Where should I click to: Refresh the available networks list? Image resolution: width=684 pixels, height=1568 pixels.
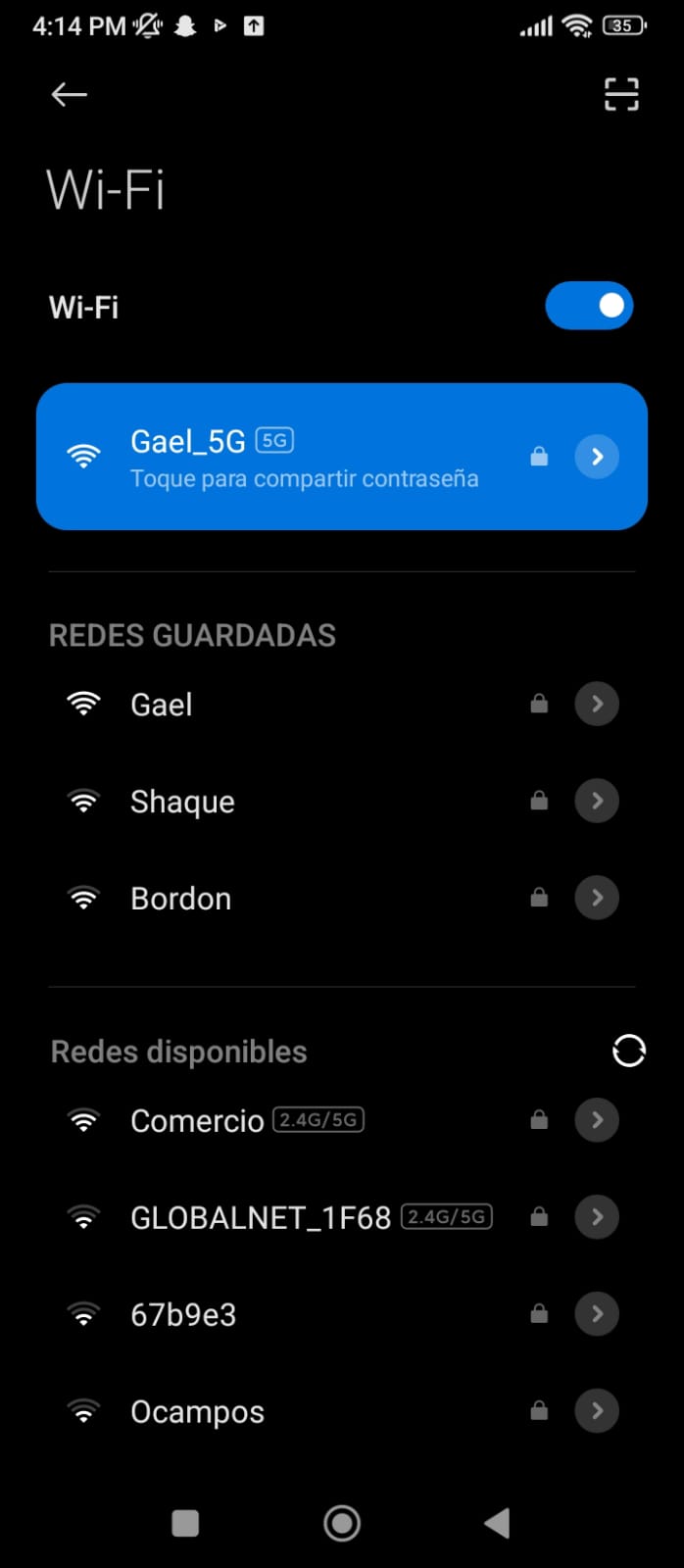tap(628, 1051)
